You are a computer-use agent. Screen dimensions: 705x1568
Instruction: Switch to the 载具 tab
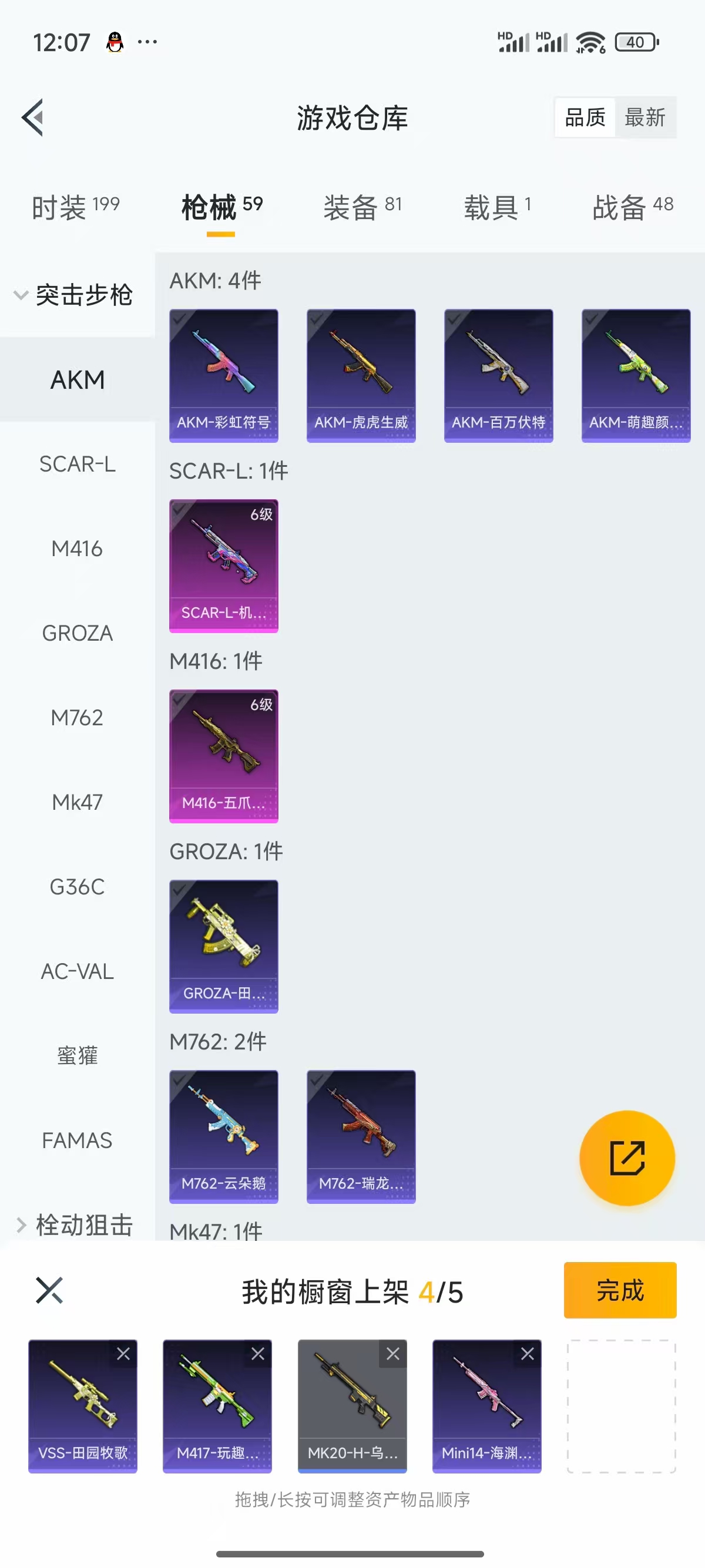click(497, 207)
